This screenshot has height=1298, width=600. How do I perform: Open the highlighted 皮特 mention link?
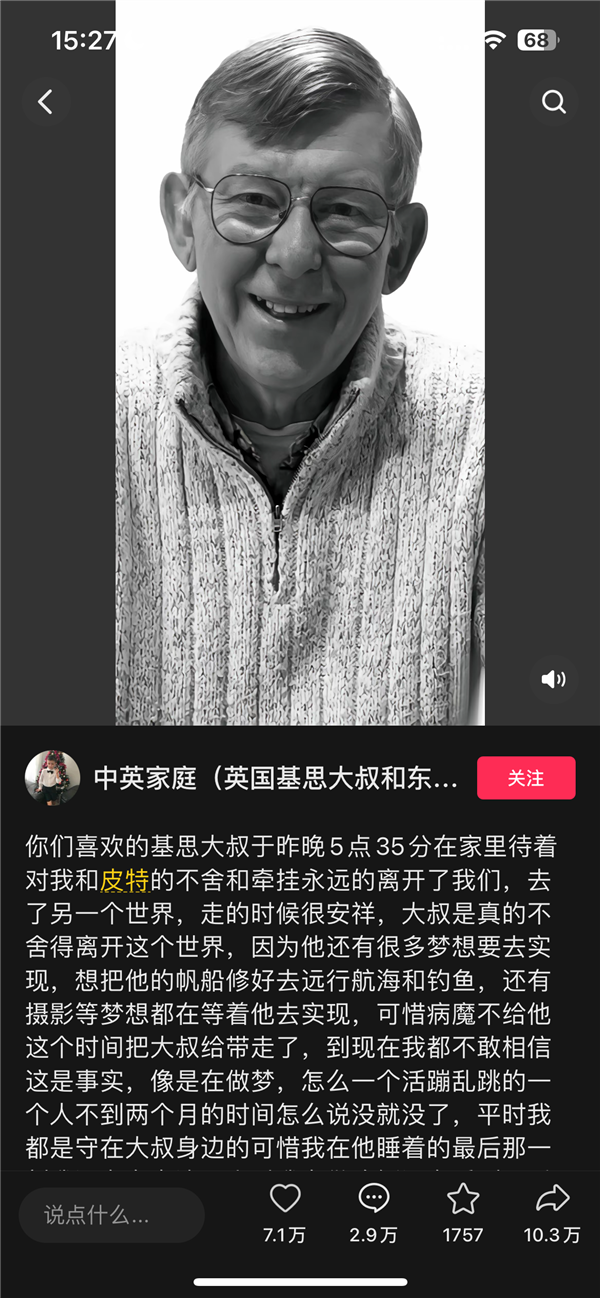click(x=124, y=881)
